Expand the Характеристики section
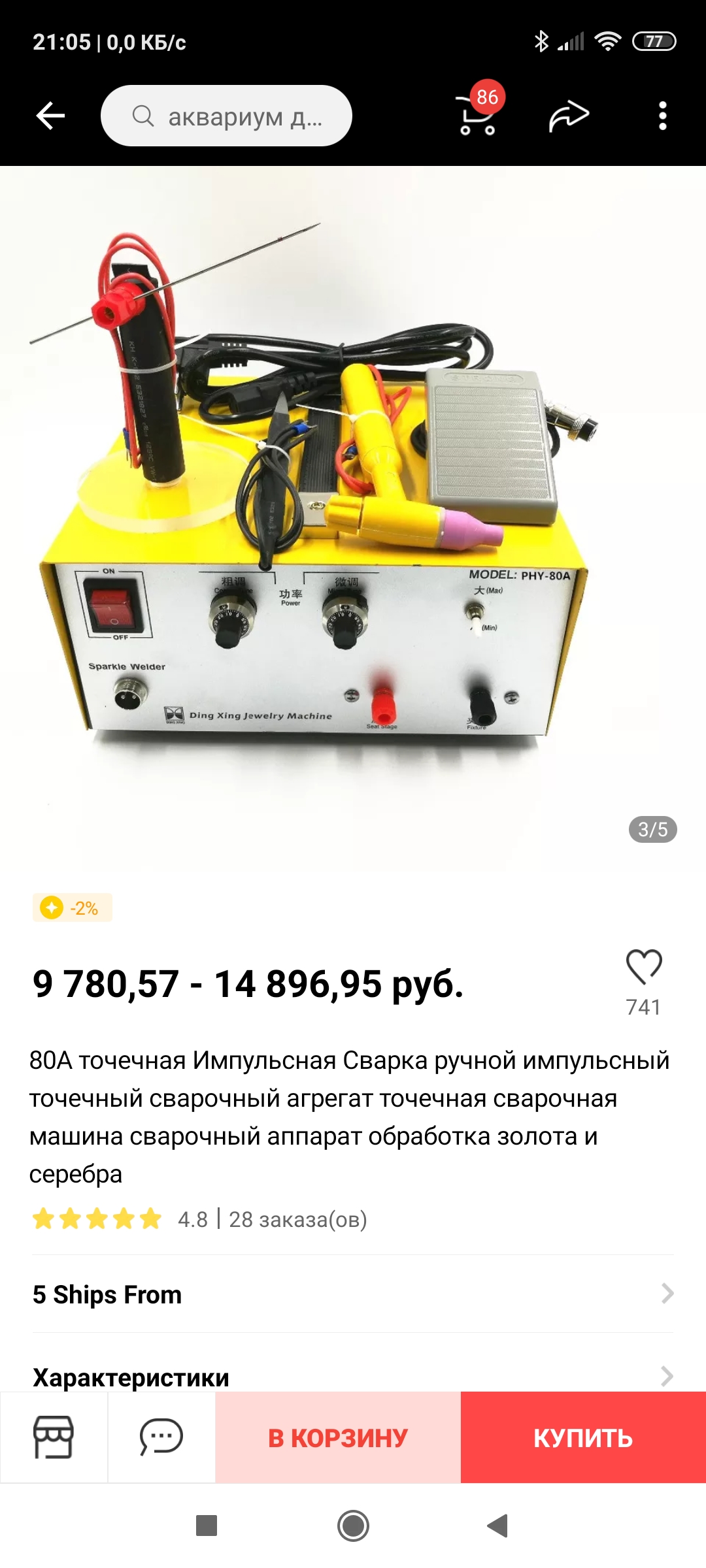The image size is (706, 1568). pyautogui.click(x=353, y=1377)
